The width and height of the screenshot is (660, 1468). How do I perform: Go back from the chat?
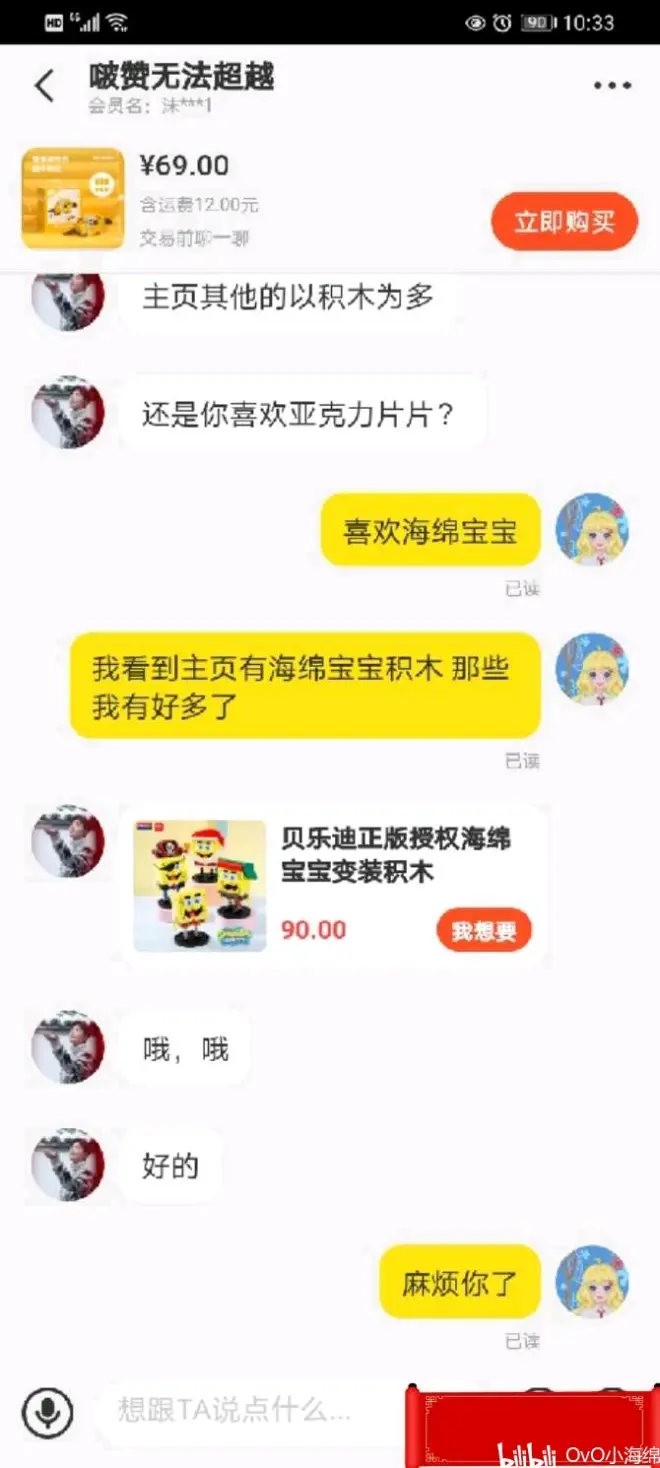(45, 86)
